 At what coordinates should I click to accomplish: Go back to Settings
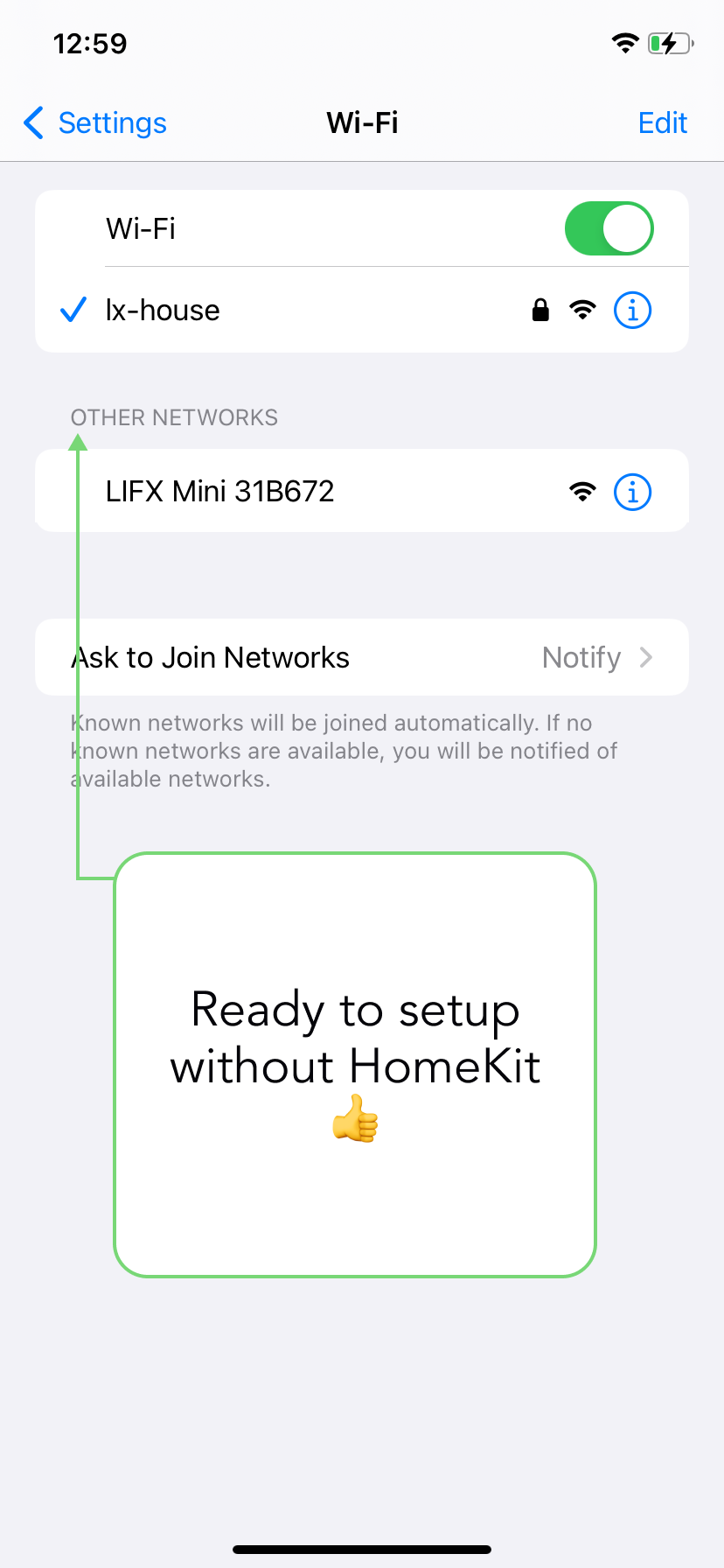click(x=94, y=123)
